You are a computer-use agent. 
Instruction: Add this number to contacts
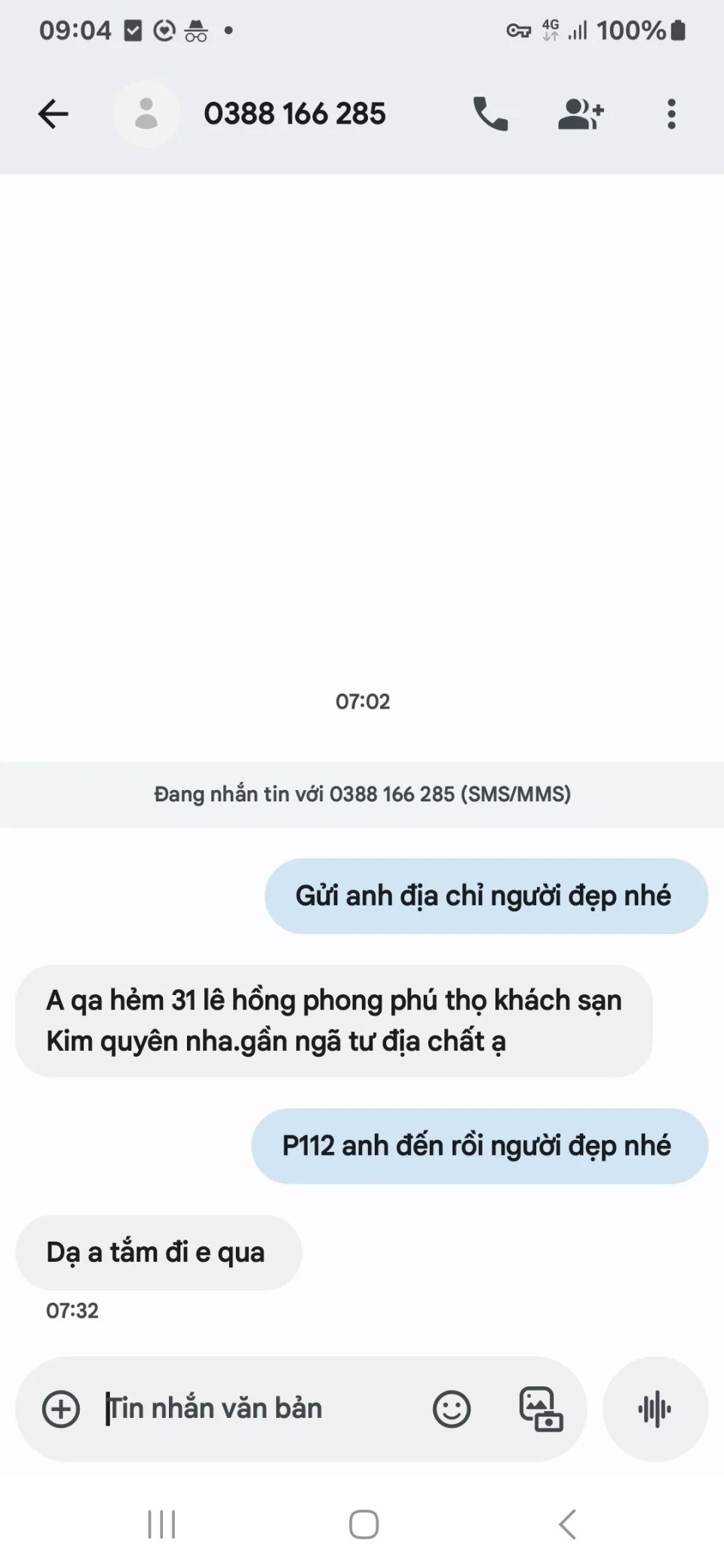tap(580, 115)
